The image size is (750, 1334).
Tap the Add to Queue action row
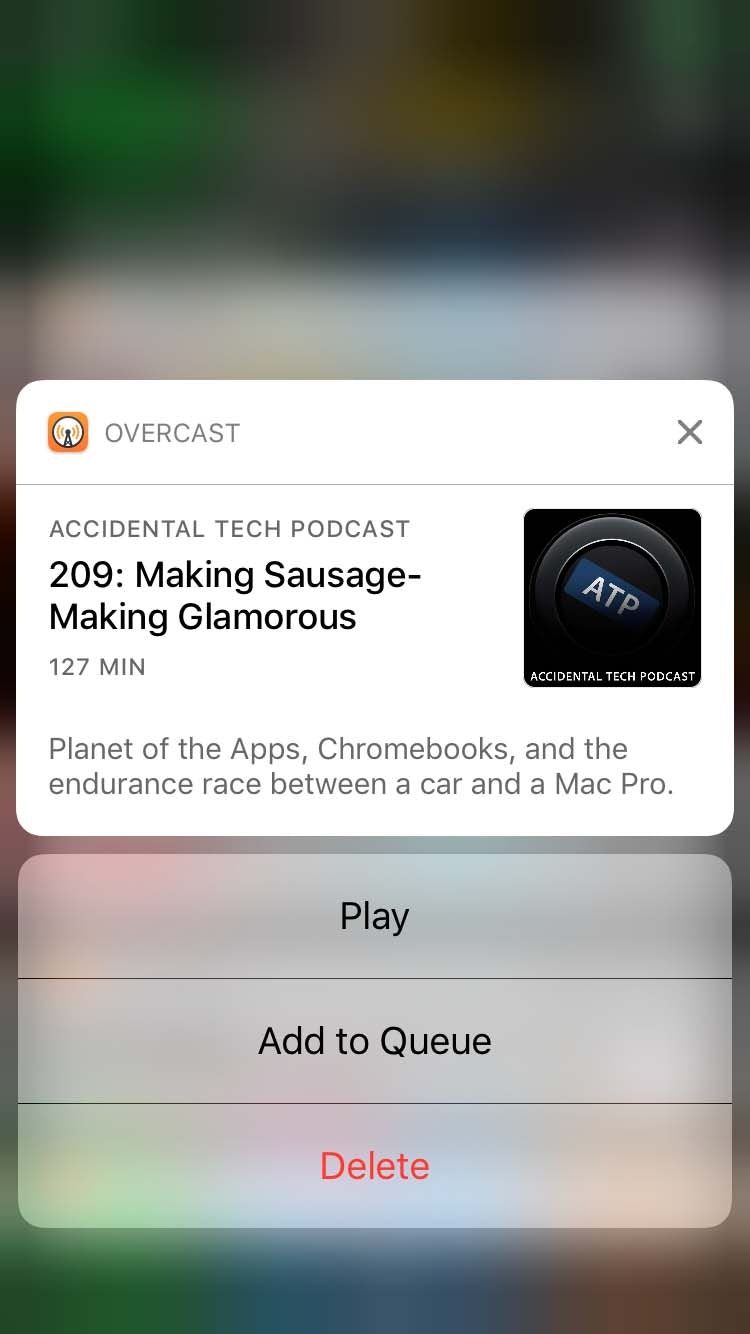click(x=375, y=1040)
